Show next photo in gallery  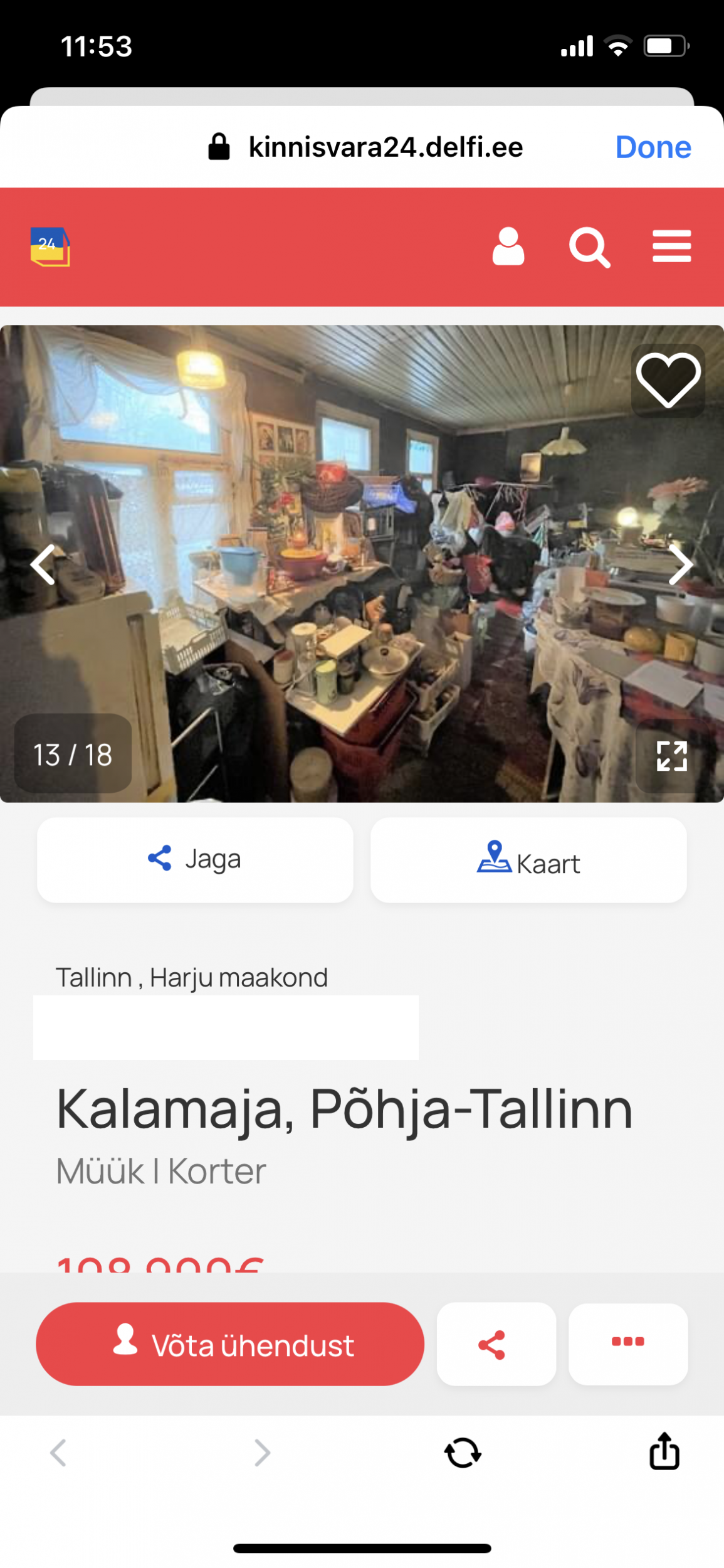coord(680,564)
